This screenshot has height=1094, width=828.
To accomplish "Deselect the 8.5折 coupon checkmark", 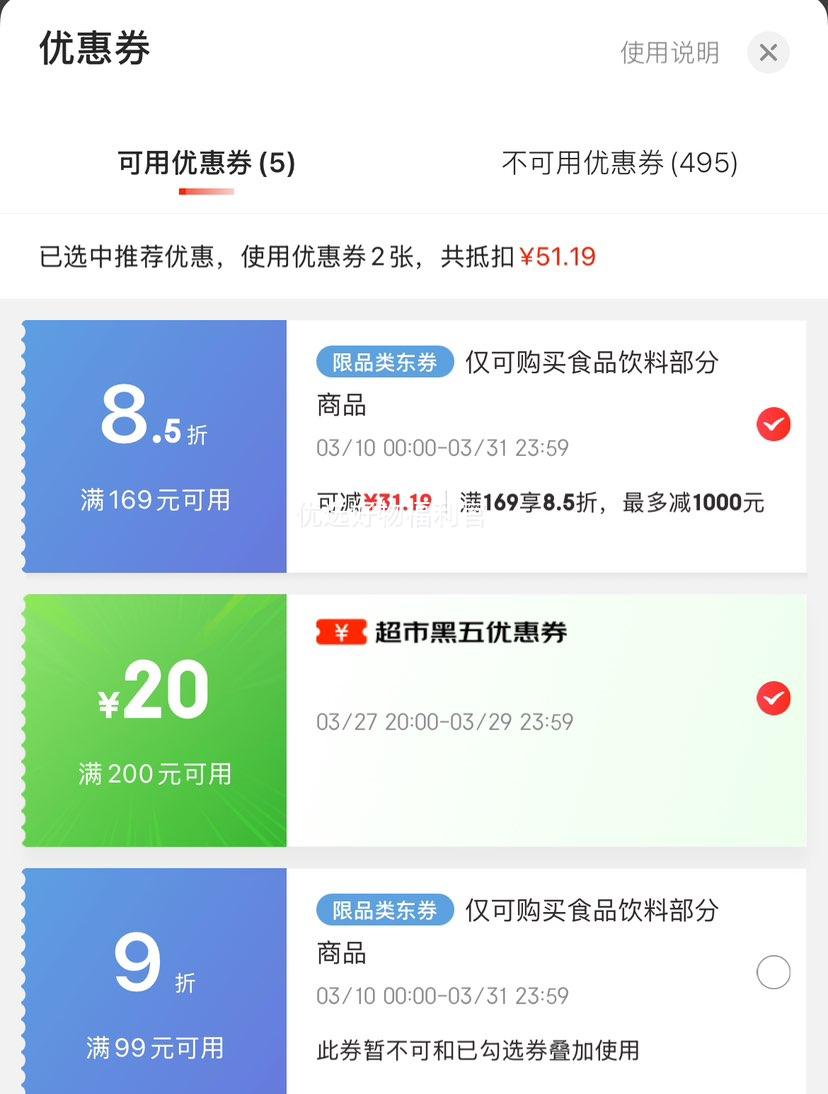I will (773, 424).
